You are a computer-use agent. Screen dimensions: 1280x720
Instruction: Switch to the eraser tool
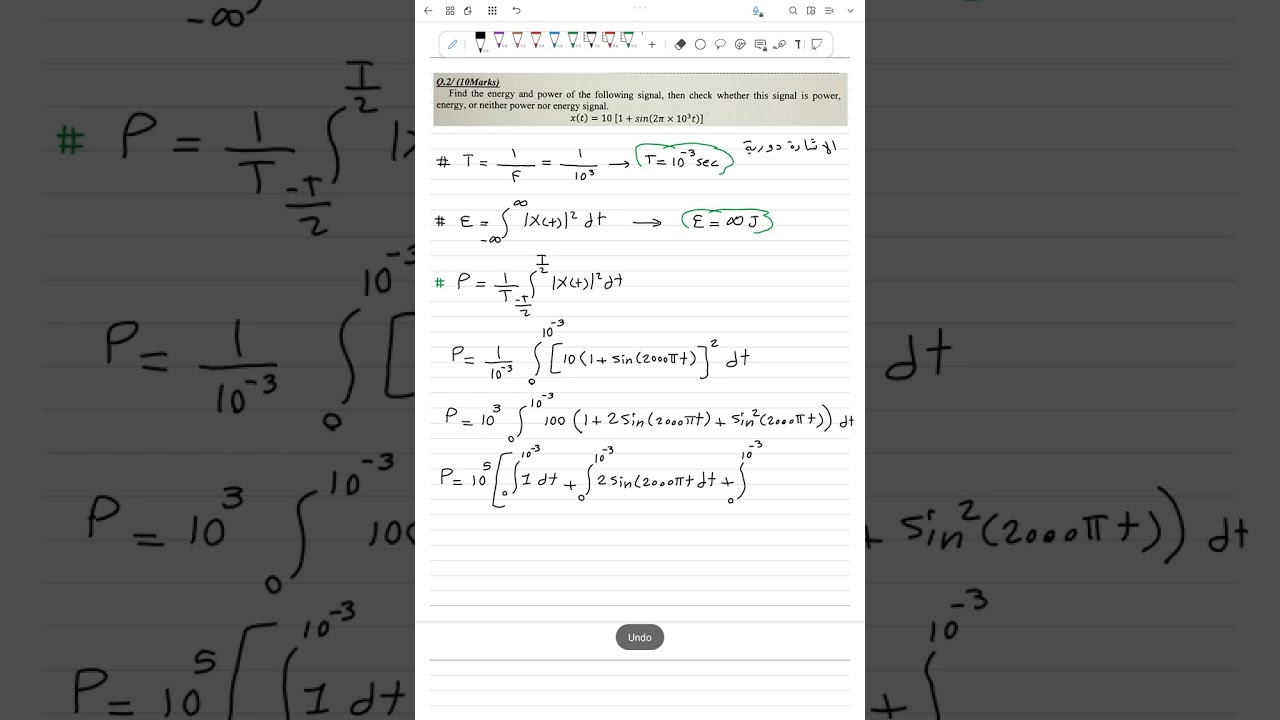point(680,44)
